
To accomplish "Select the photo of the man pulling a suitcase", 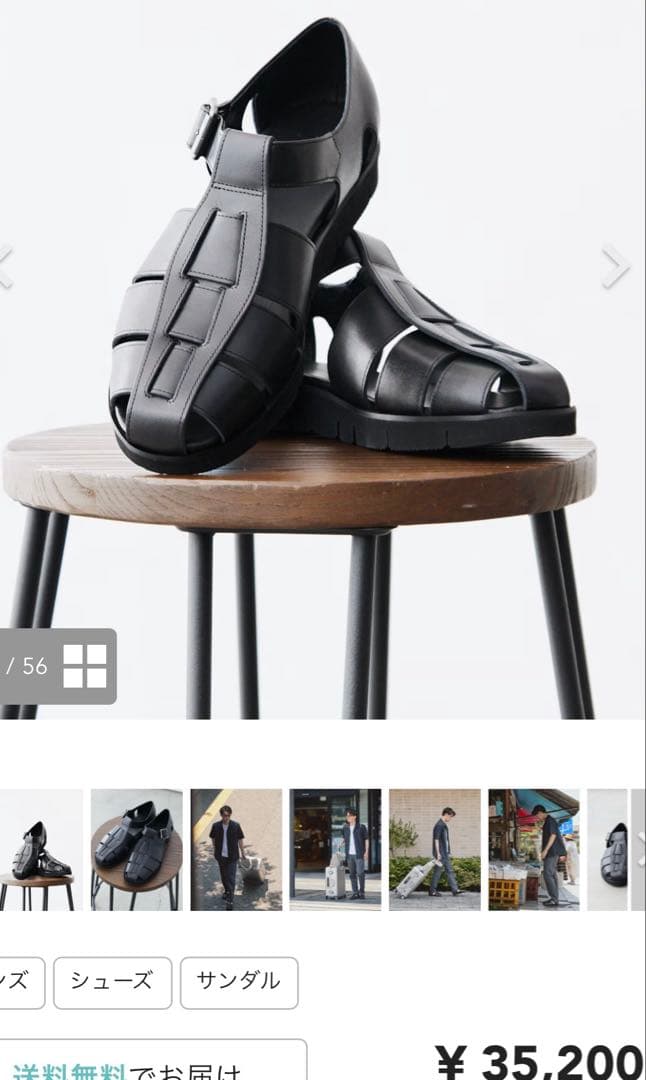I will (434, 849).
